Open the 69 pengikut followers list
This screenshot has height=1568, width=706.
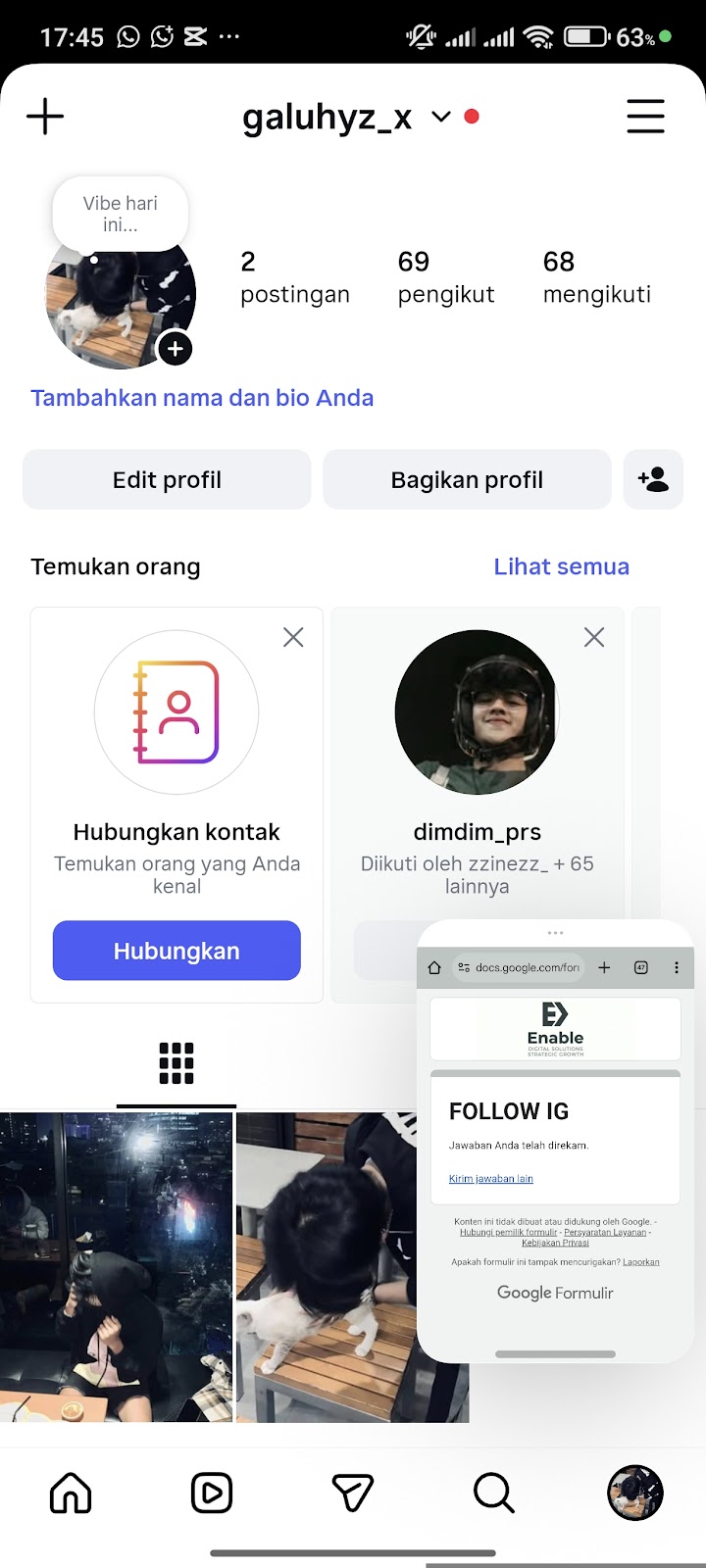click(445, 276)
